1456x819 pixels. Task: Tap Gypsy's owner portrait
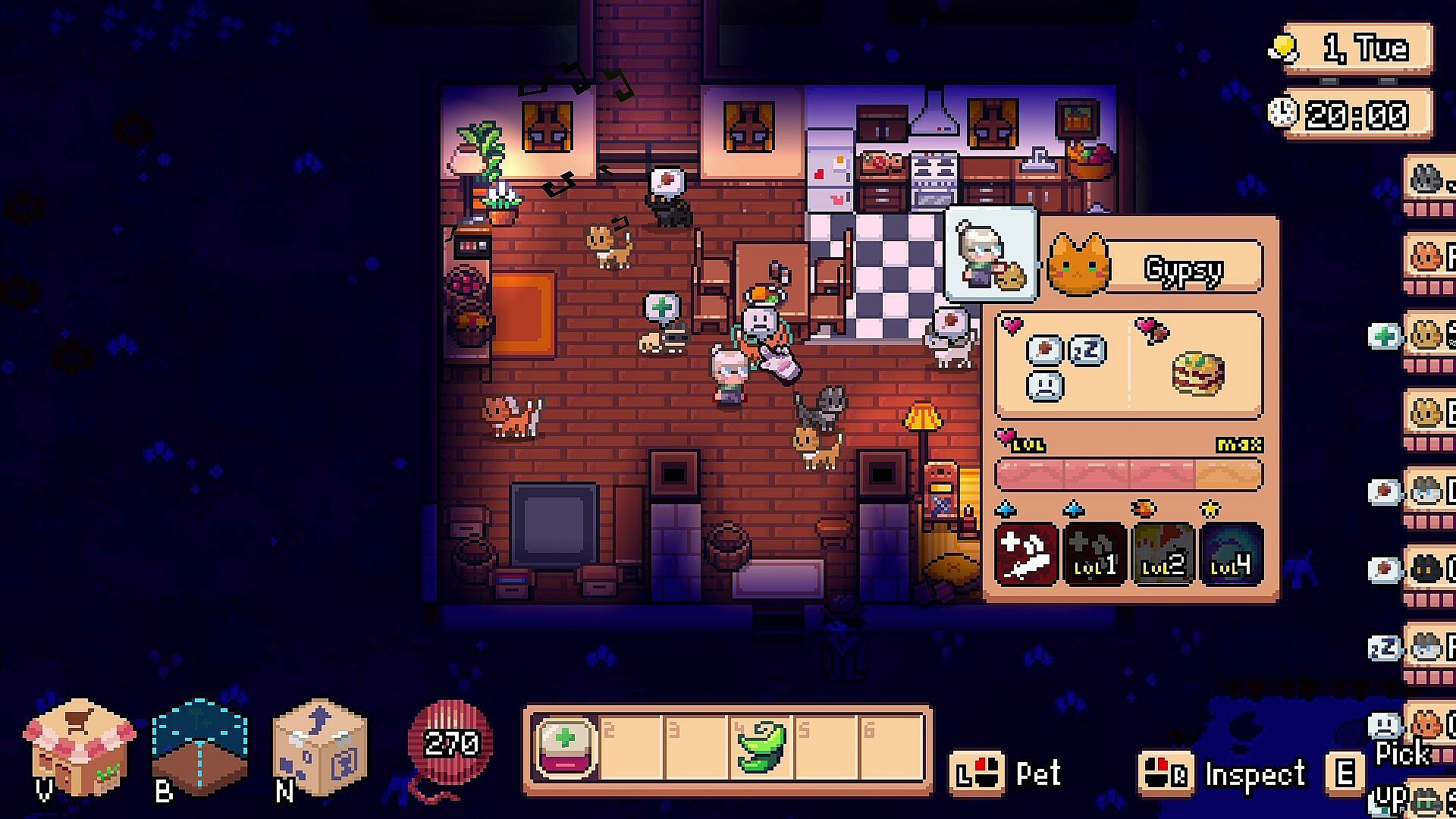click(x=990, y=256)
